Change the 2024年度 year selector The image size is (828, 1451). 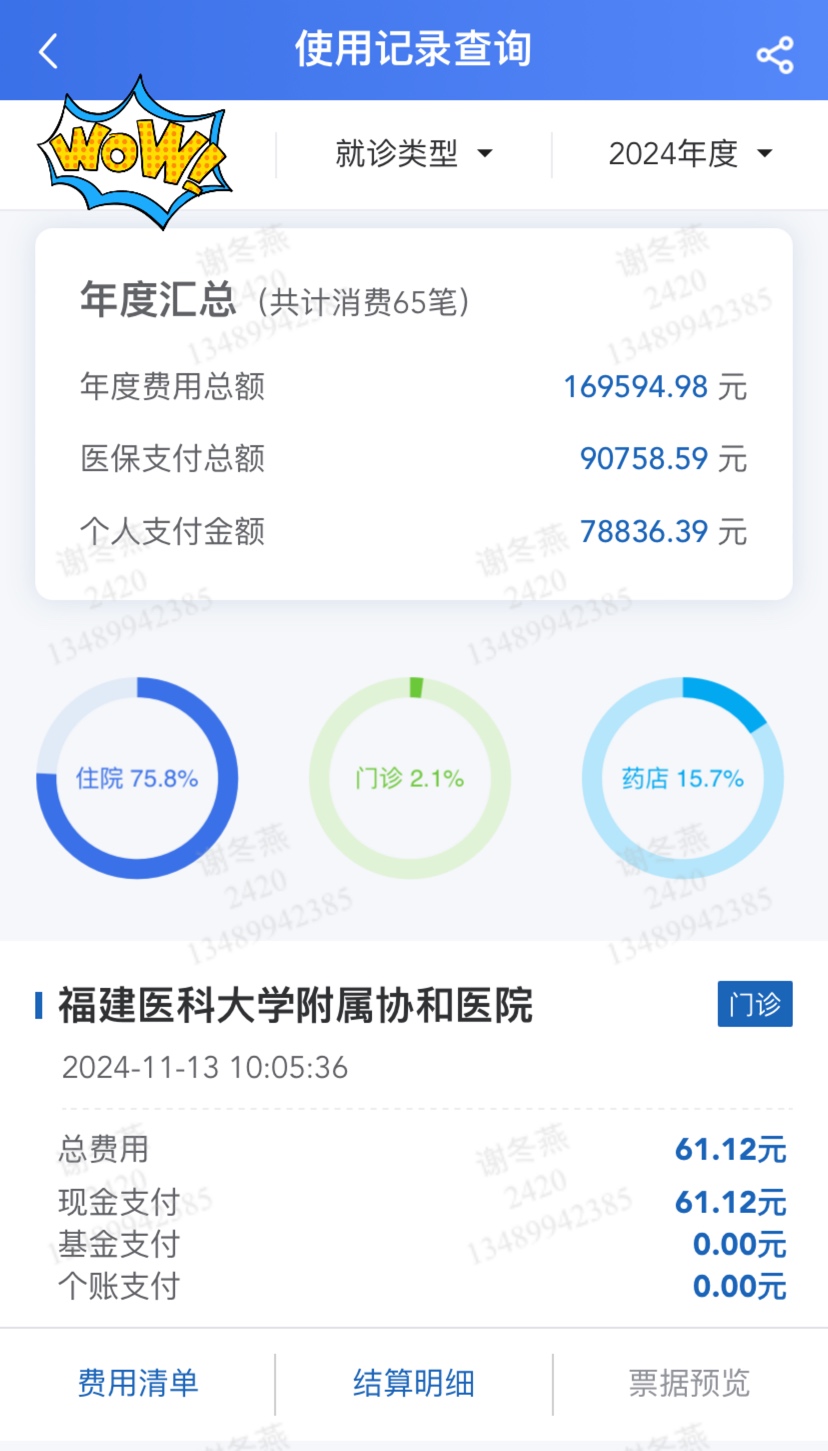tap(690, 154)
